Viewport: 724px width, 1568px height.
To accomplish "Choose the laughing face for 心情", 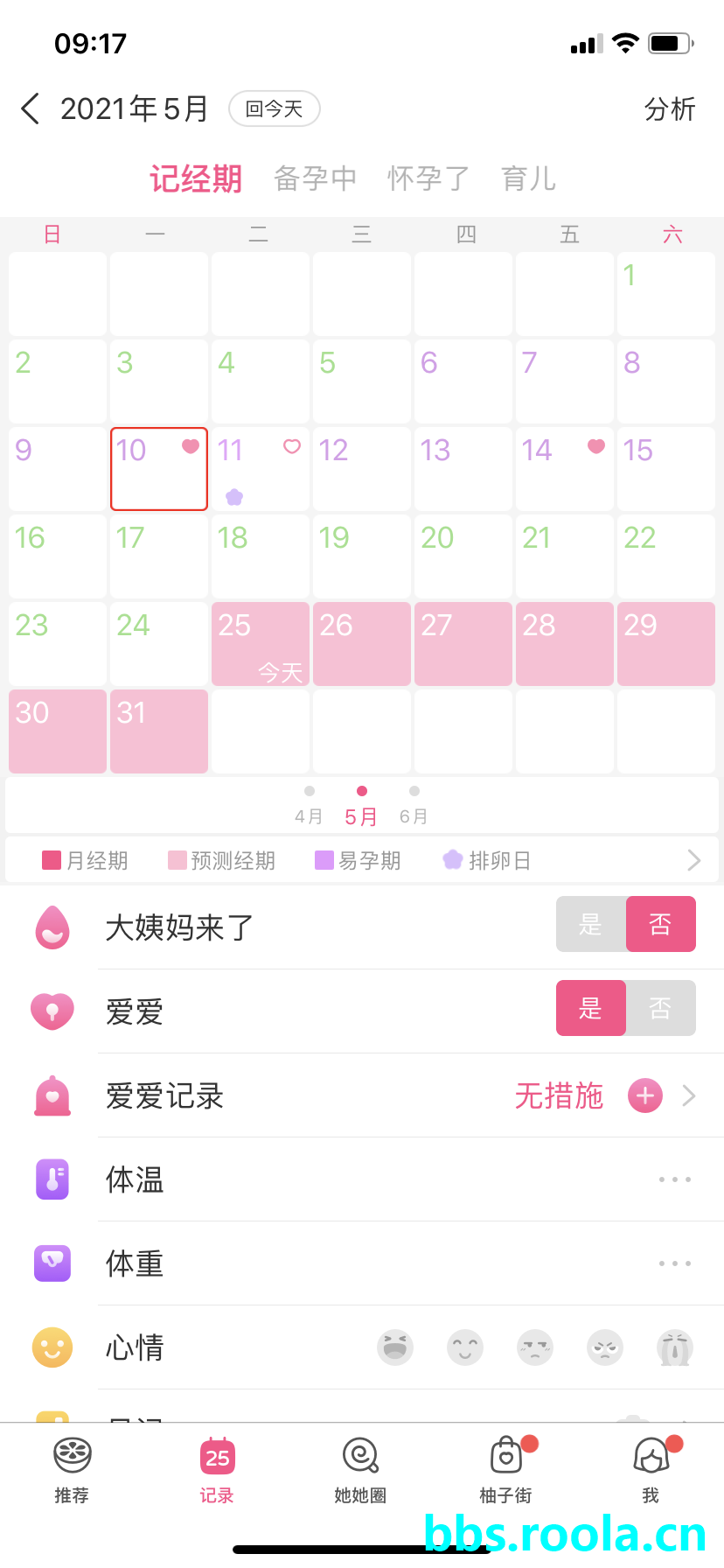I will [x=395, y=1347].
